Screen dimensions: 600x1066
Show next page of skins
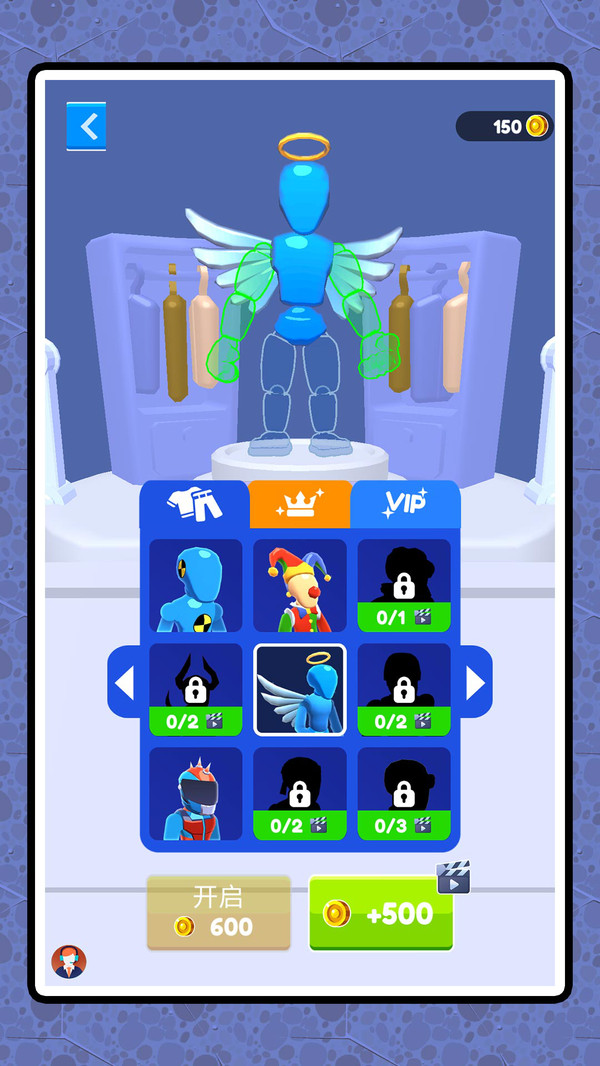coord(476,682)
